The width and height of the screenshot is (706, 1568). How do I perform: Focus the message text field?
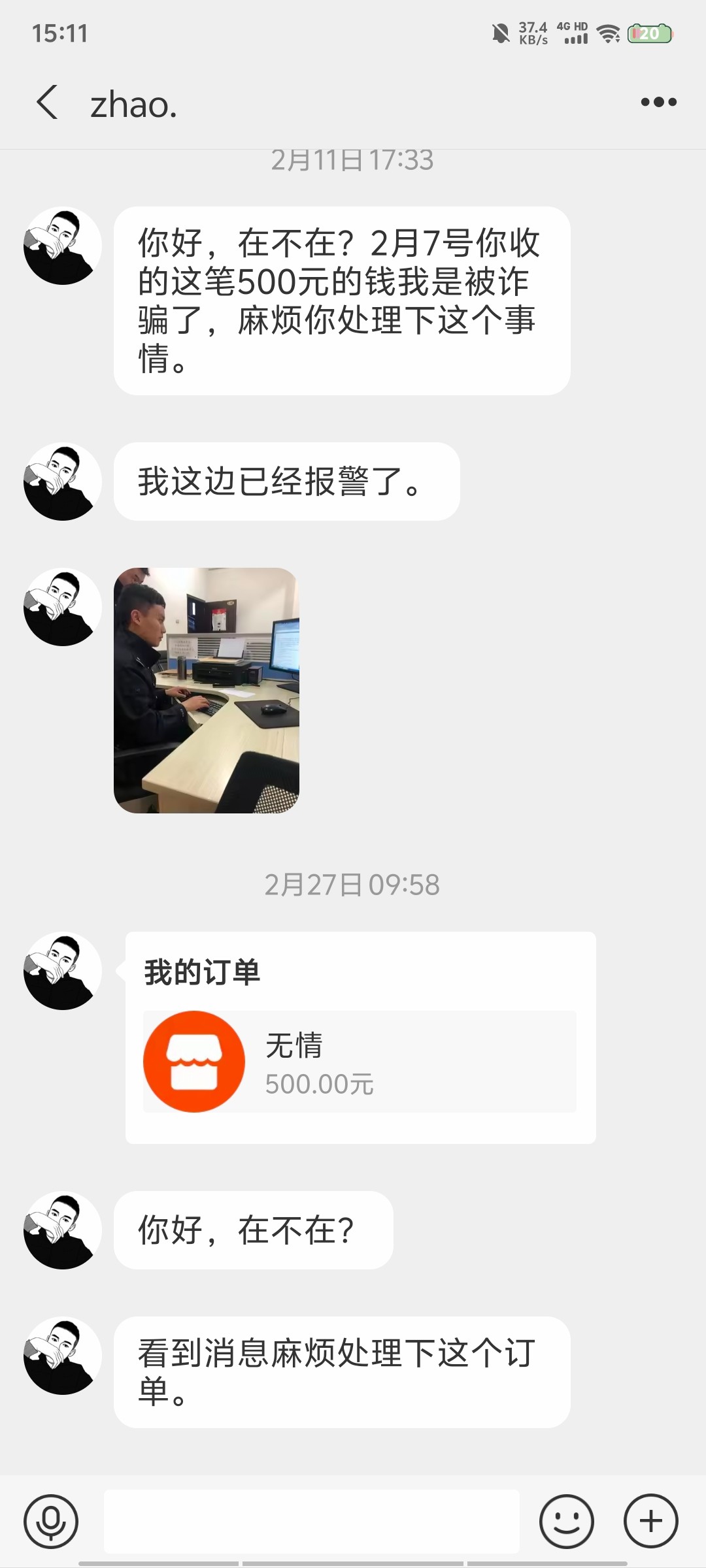point(311,1521)
